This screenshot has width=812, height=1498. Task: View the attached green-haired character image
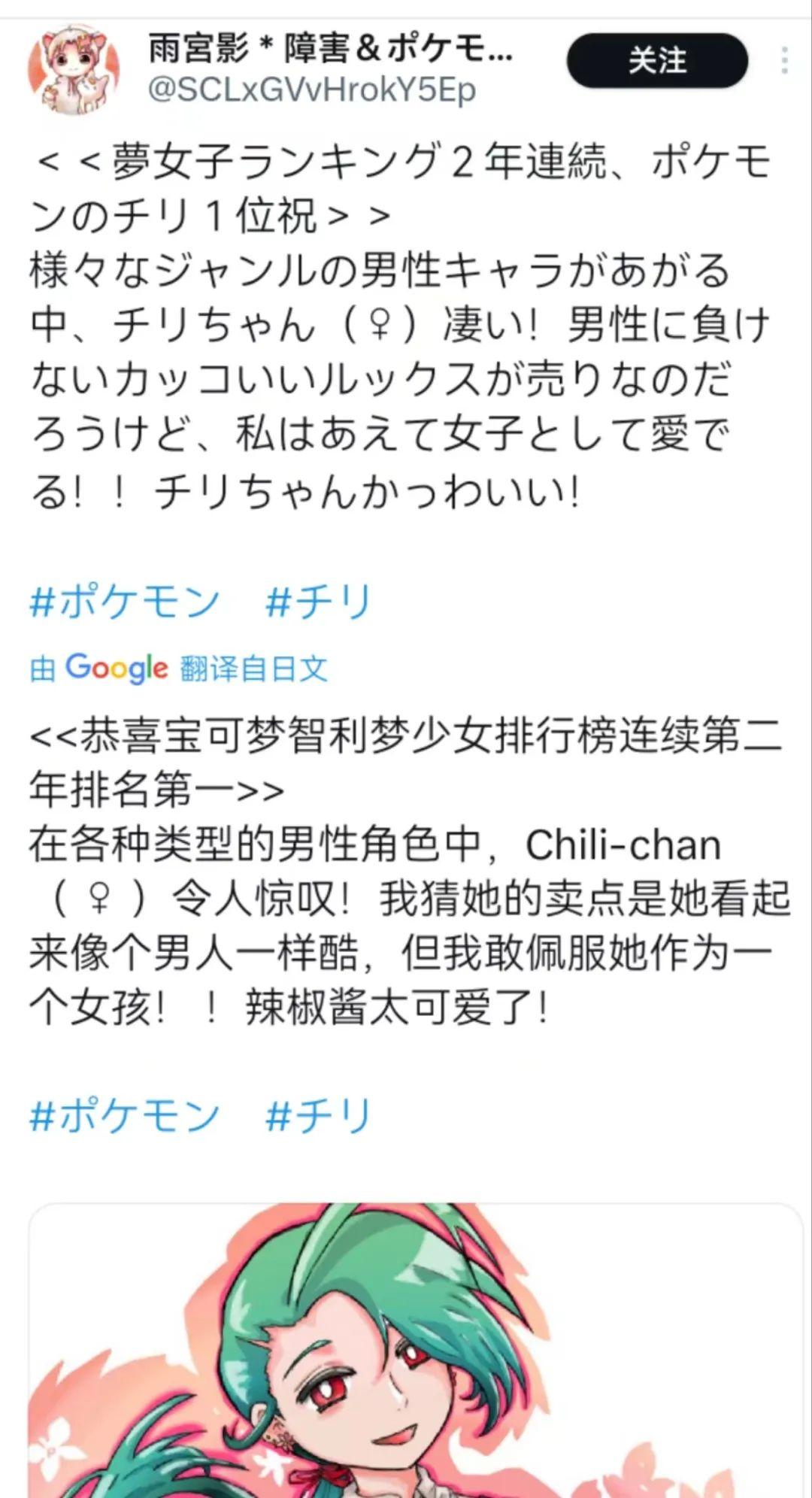tap(415, 1354)
